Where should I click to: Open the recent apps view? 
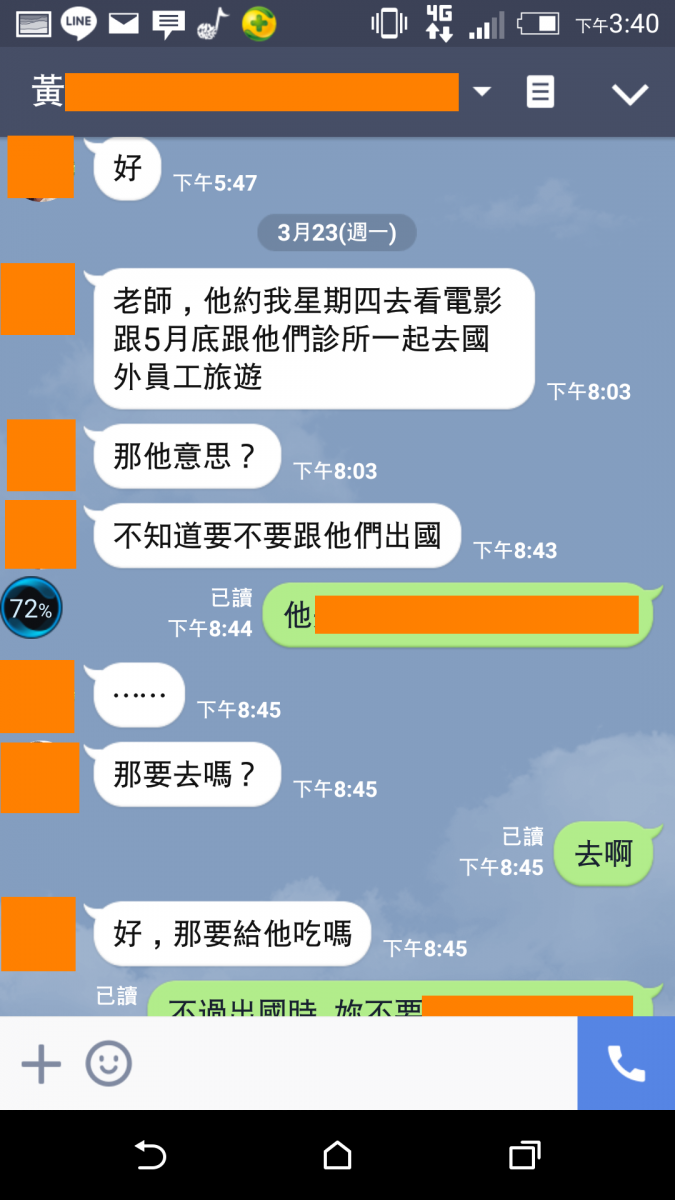[524, 1156]
